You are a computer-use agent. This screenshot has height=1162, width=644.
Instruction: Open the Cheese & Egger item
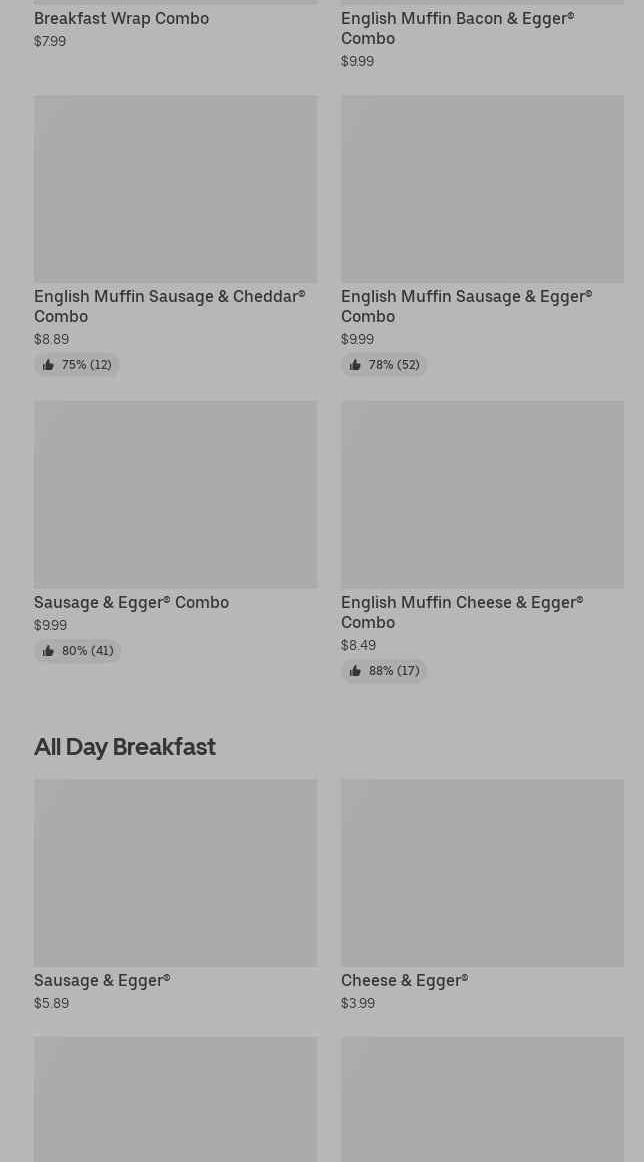click(482, 895)
